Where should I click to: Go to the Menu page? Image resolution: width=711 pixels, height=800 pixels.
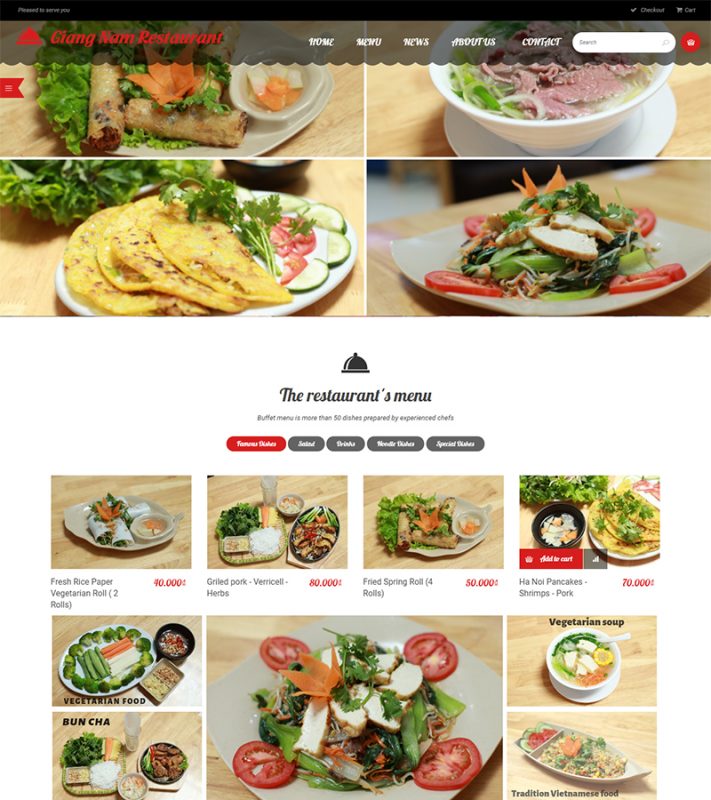[368, 42]
